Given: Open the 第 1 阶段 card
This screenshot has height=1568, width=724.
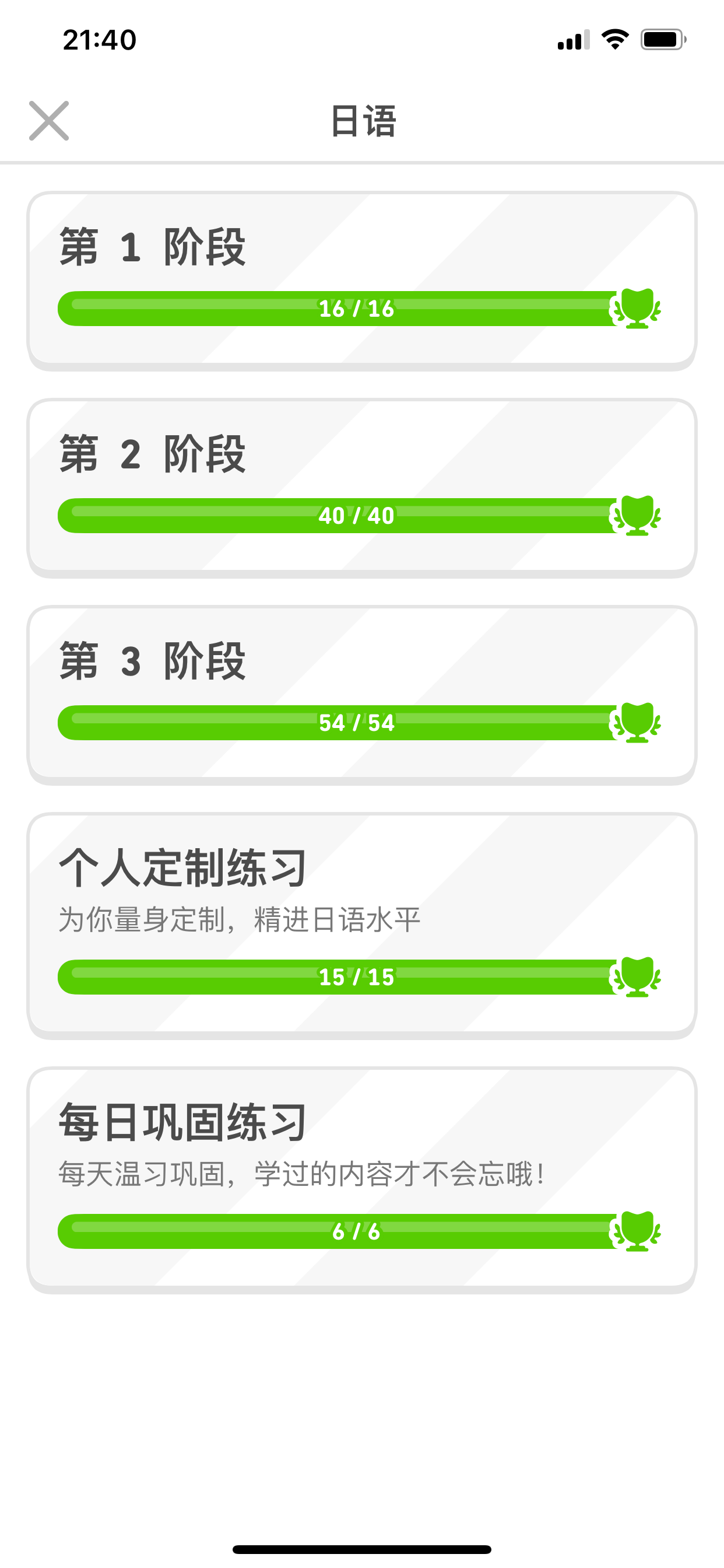Looking at the screenshot, I should tap(362, 281).
